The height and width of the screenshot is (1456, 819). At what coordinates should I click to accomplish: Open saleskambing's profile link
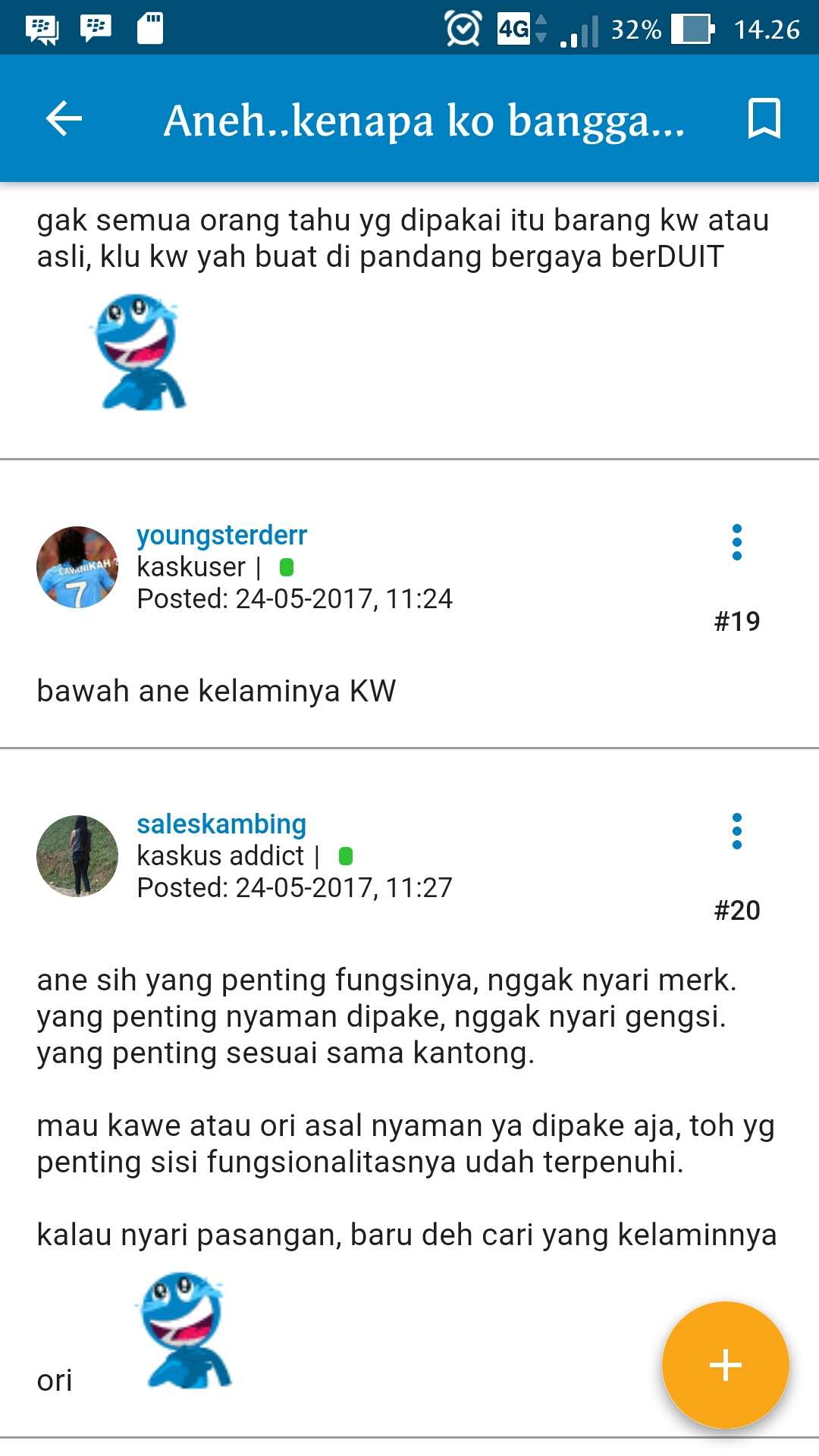[221, 824]
